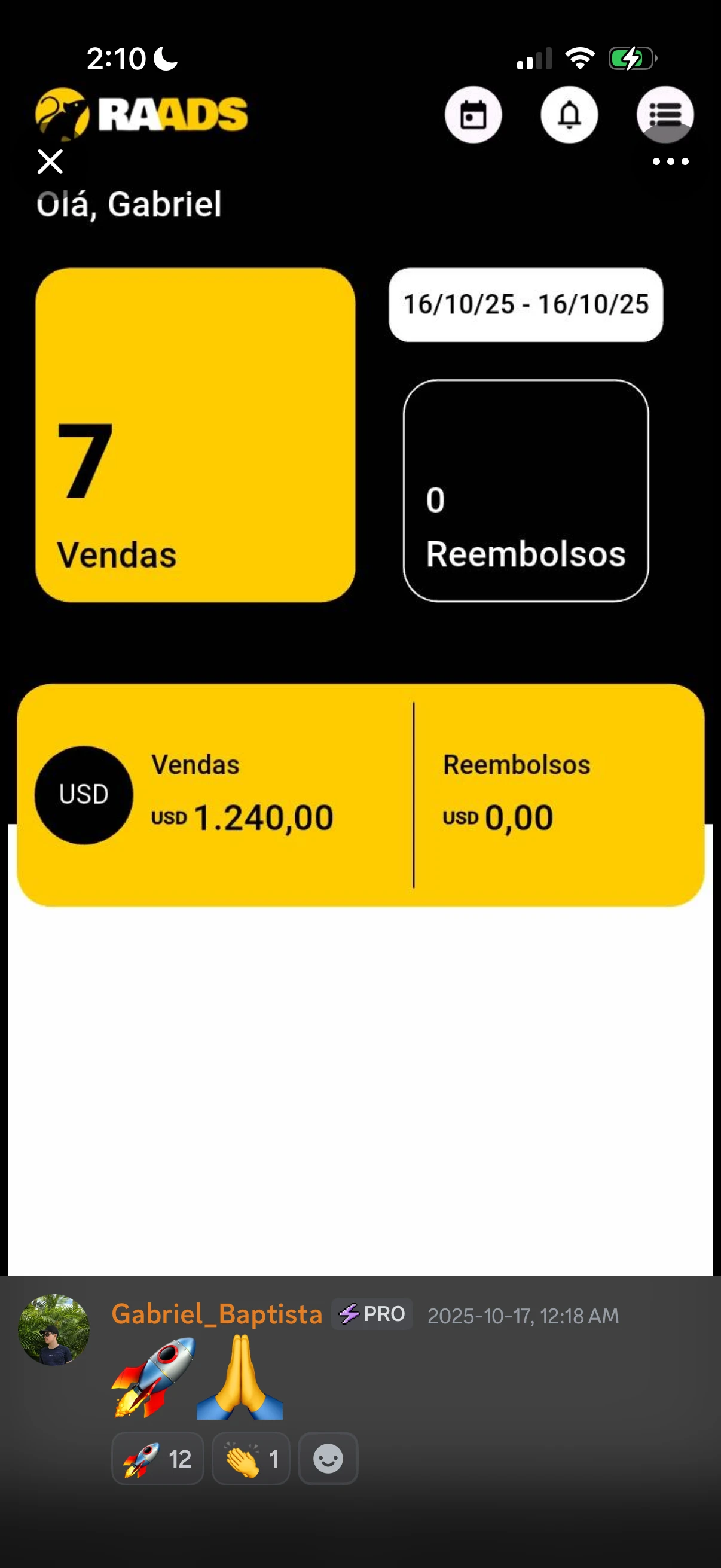This screenshot has width=721, height=1568.
Task: Tap the Gabriel_Baptista username
Action: pos(216,1314)
